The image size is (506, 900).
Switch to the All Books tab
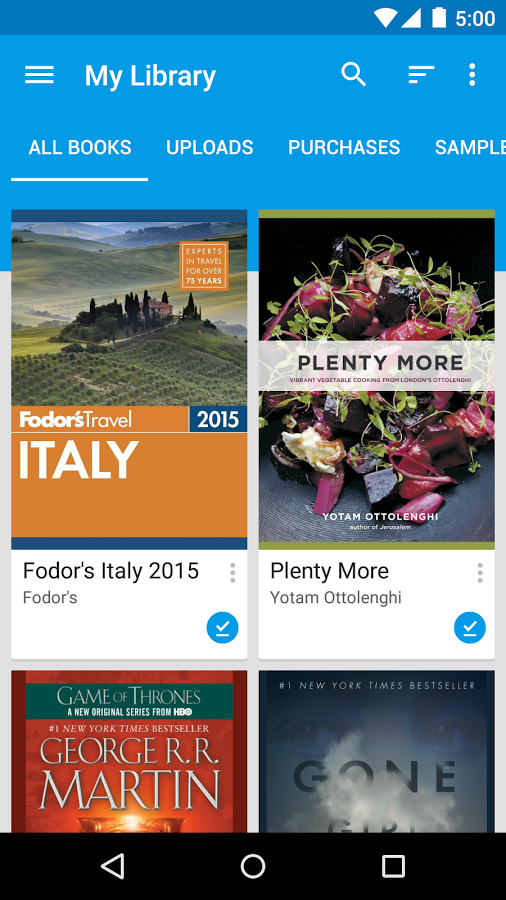coord(80,148)
